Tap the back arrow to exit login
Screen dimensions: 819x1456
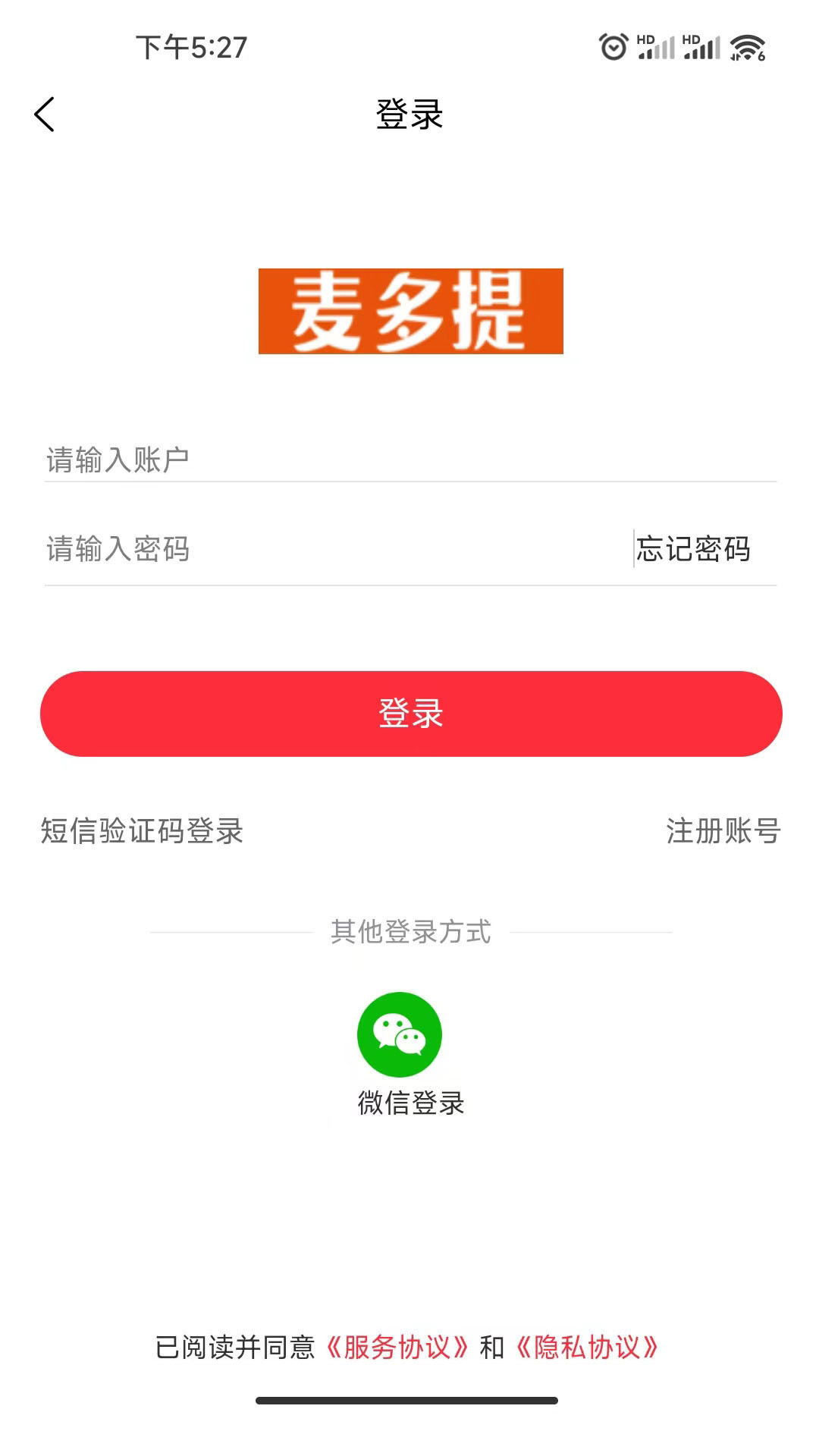coord(45,114)
